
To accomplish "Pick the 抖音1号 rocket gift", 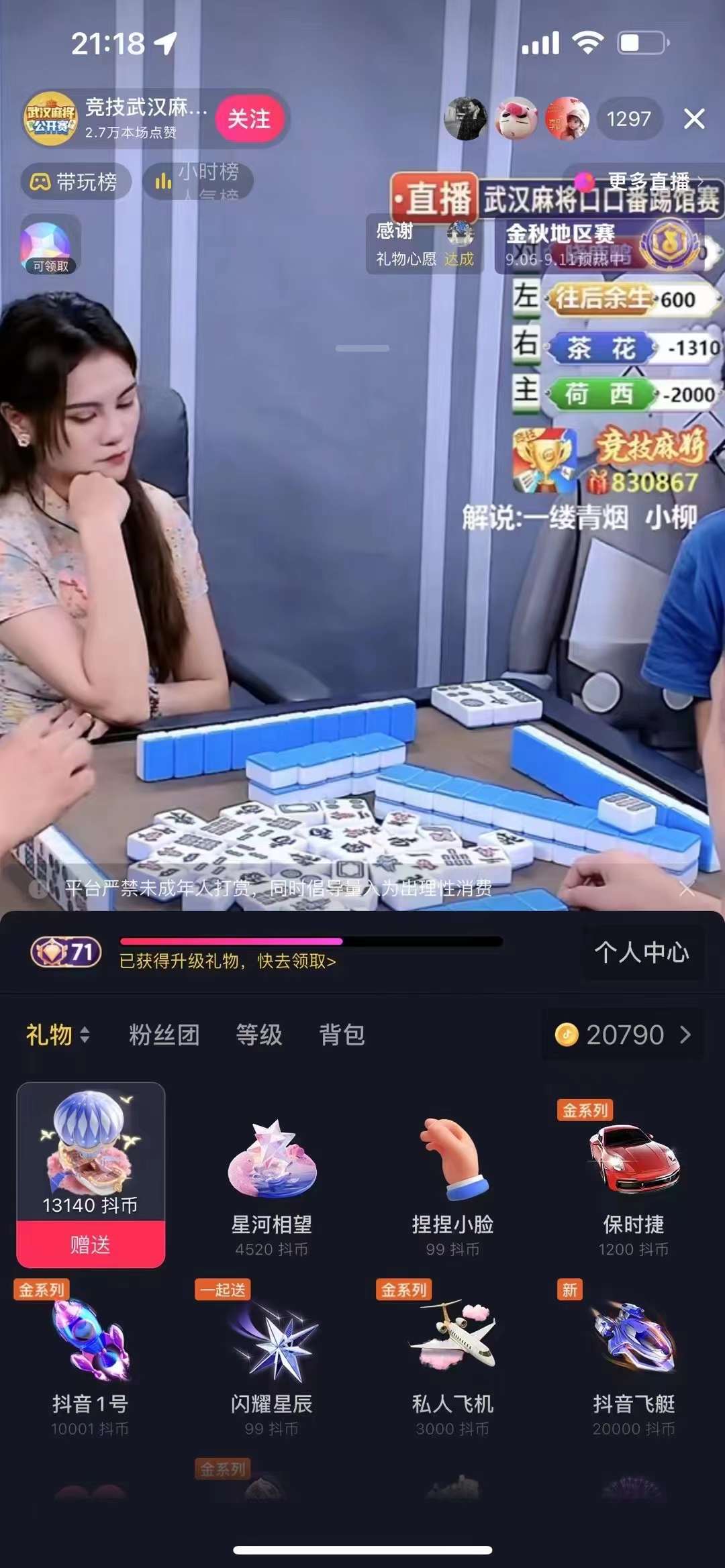I will 91,1362.
